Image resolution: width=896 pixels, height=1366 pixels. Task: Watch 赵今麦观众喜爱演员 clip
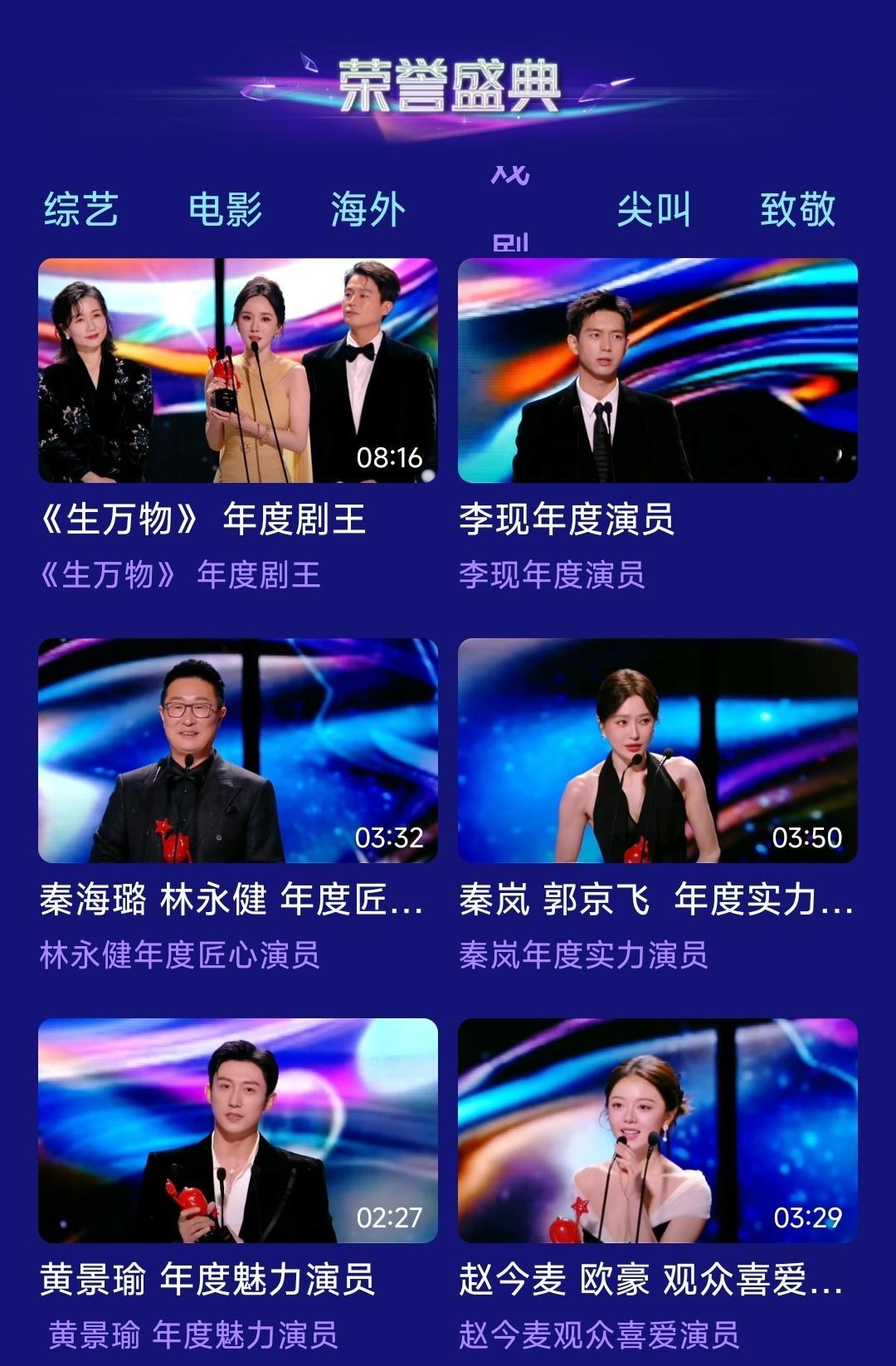tap(658, 1130)
